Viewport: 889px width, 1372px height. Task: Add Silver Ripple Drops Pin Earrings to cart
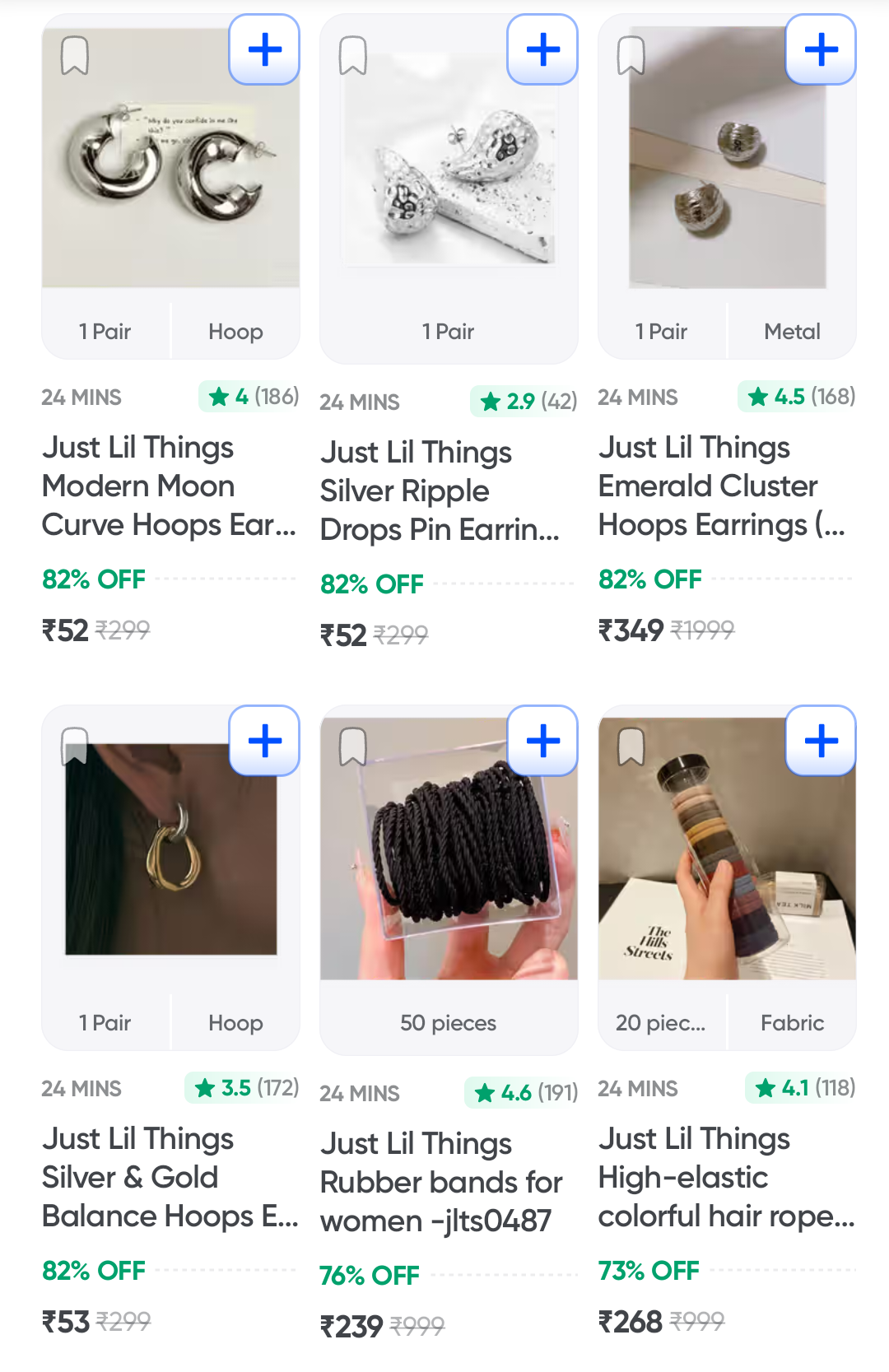(542, 50)
